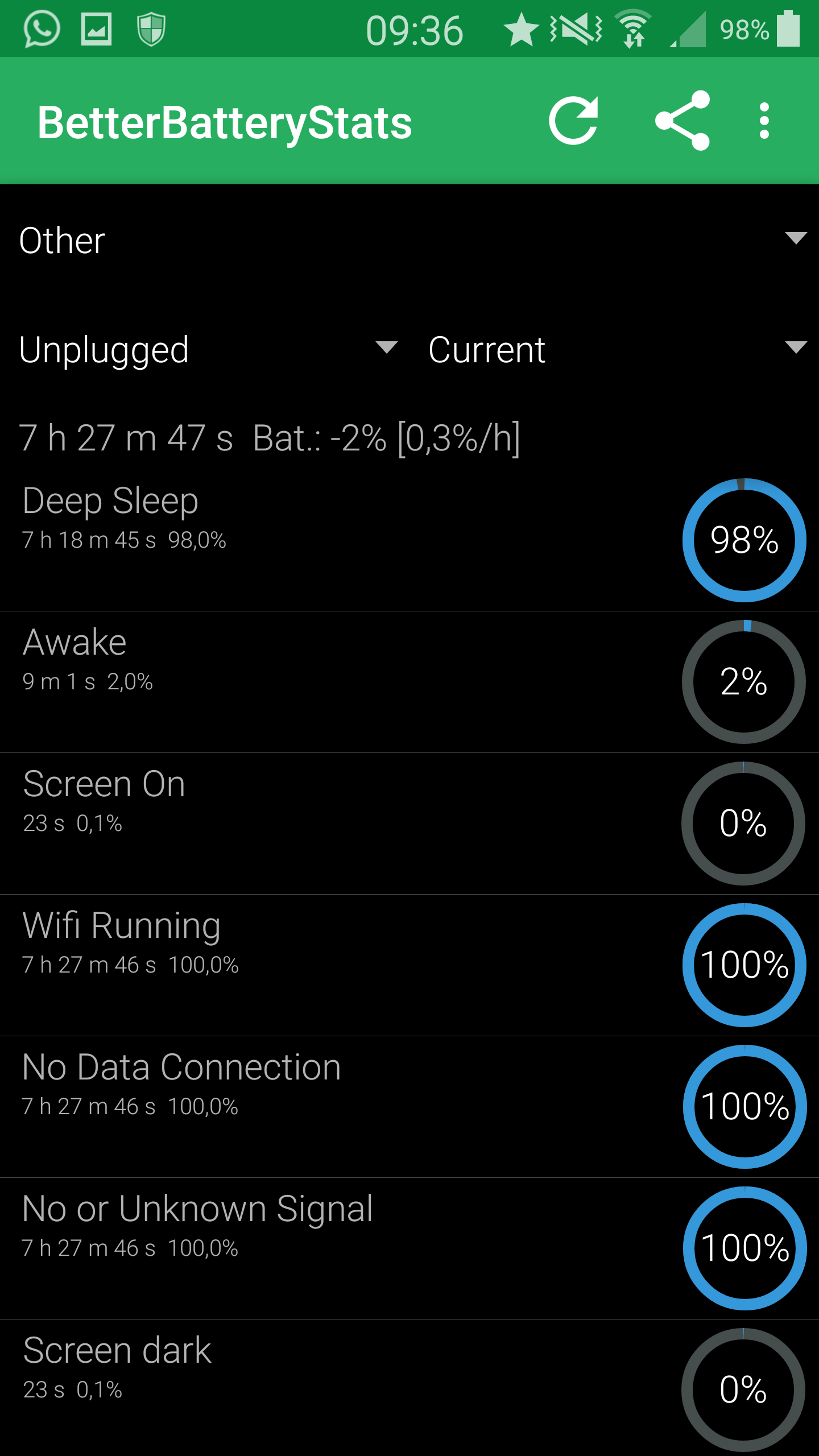Open the No Data Connection row
The height and width of the screenshot is (1456, 819).
coord(409,1107)
